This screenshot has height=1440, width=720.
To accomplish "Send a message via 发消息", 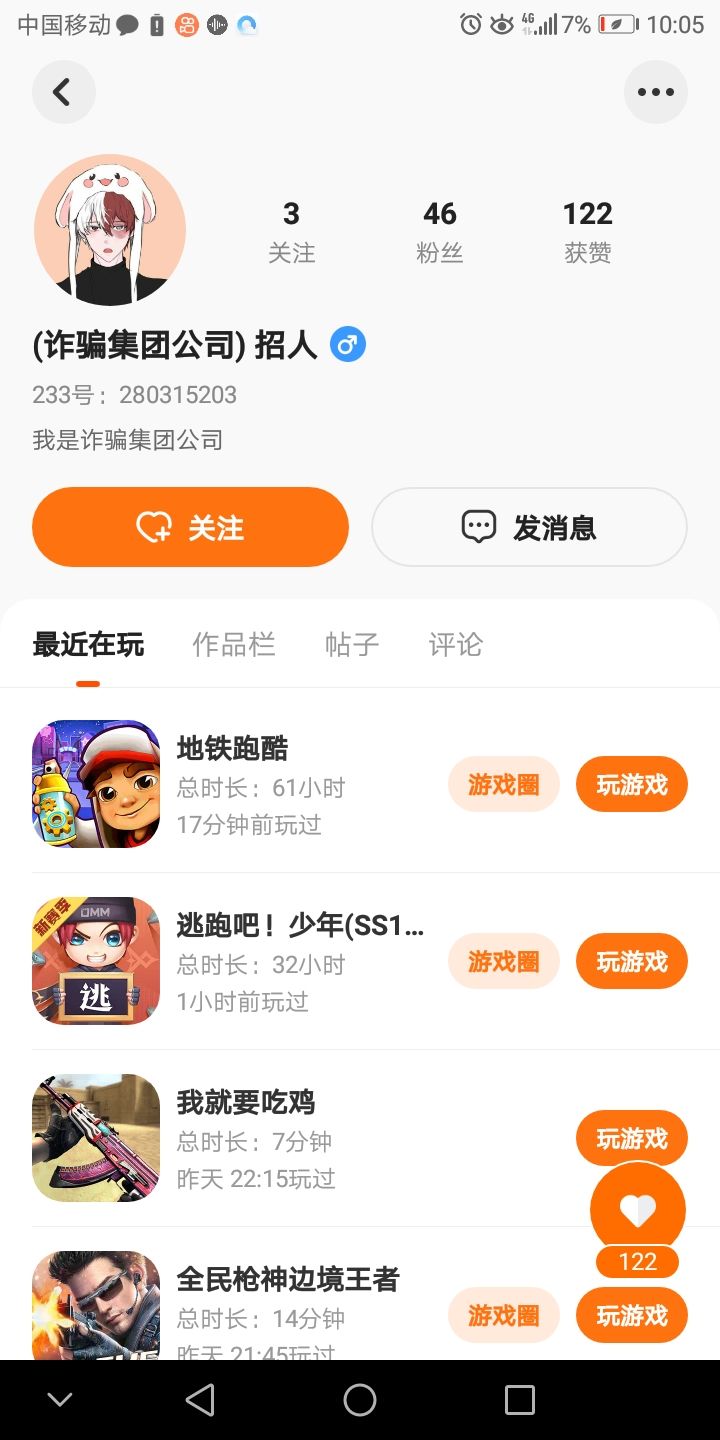I will coord(529,527).
